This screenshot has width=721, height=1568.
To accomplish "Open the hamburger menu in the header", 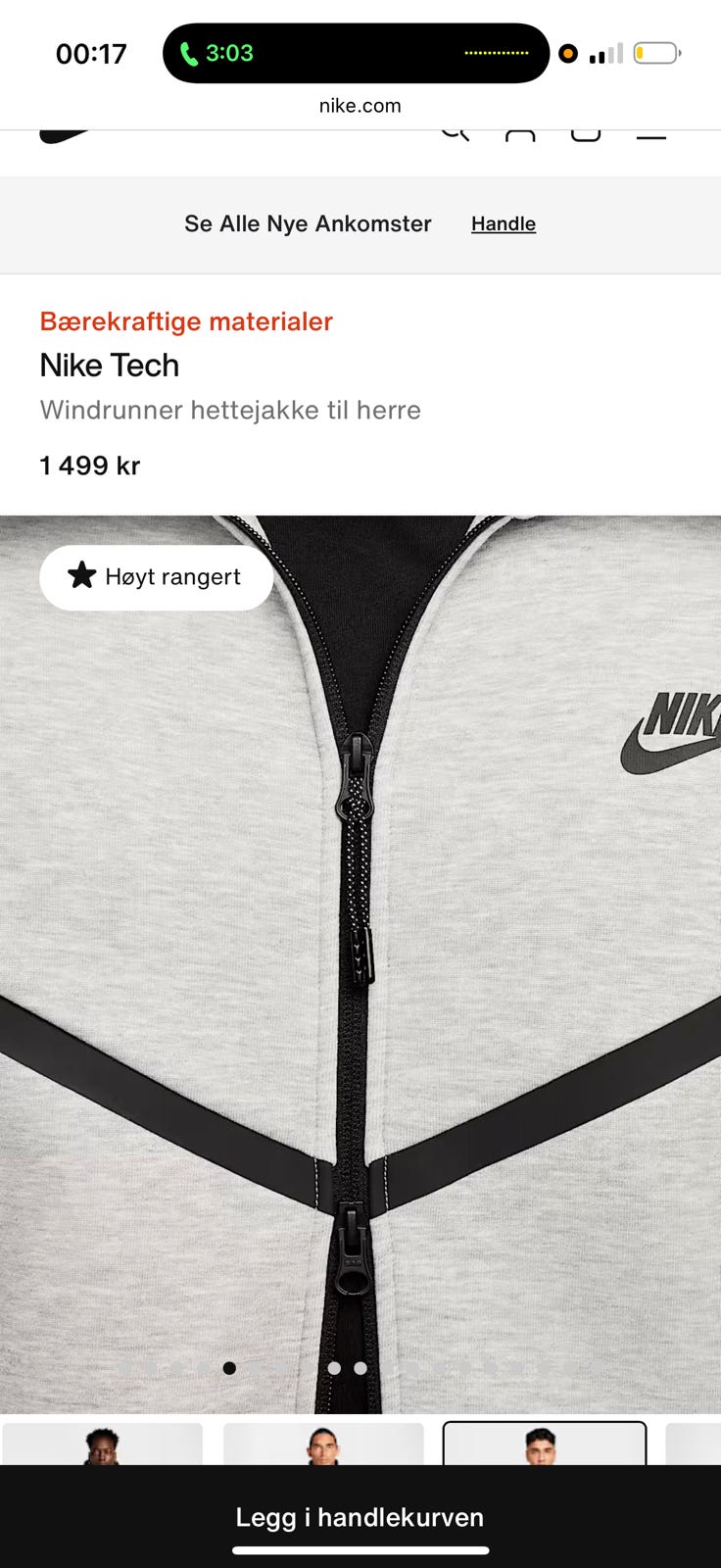I will (651, 135).
